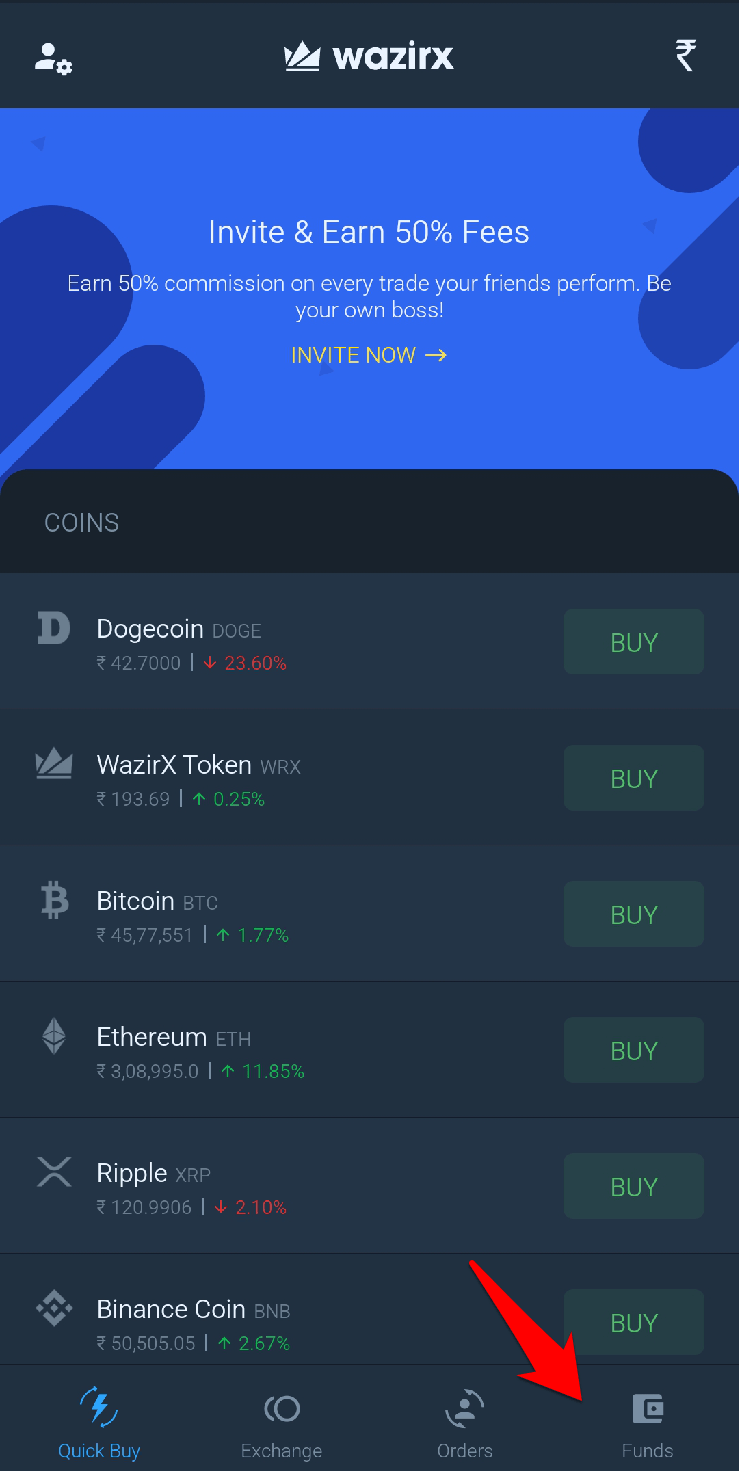Open the Dogecoin coin row

(250, 643)
